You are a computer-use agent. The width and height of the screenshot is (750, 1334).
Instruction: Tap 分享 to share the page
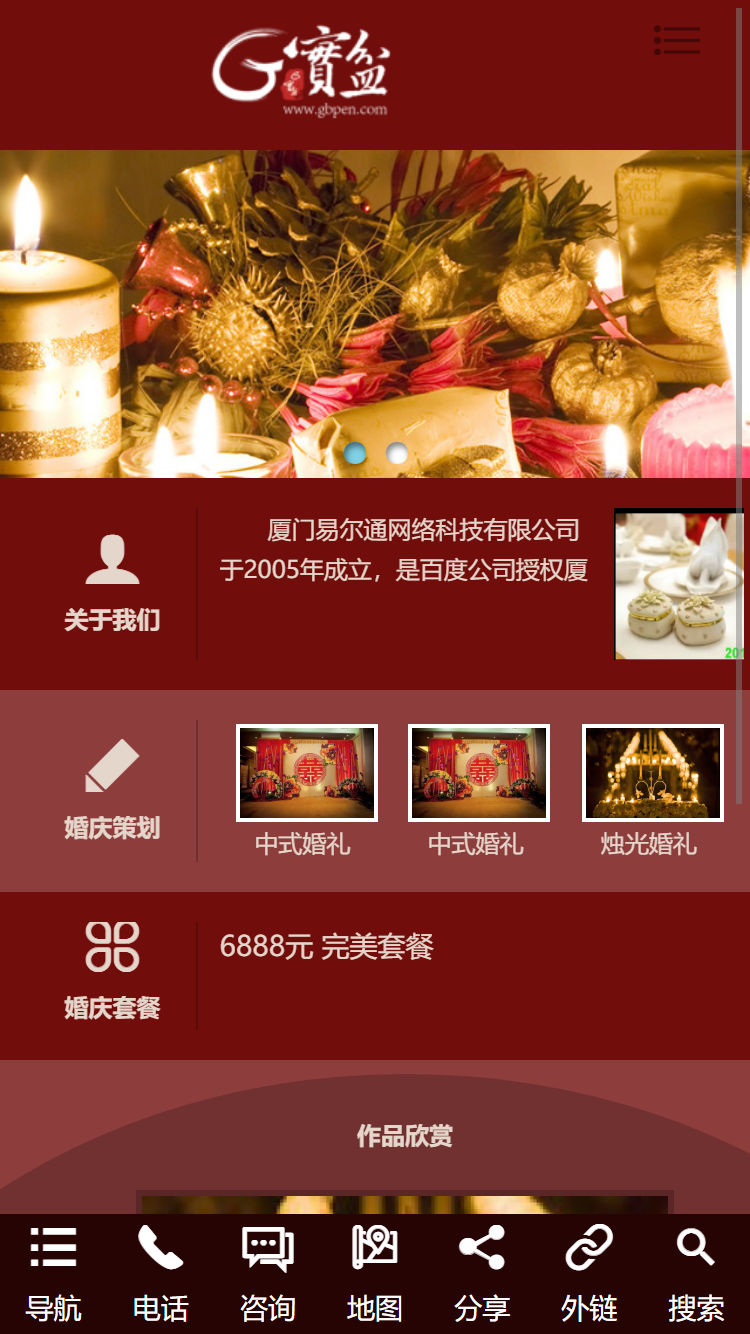coord(482,1272)
